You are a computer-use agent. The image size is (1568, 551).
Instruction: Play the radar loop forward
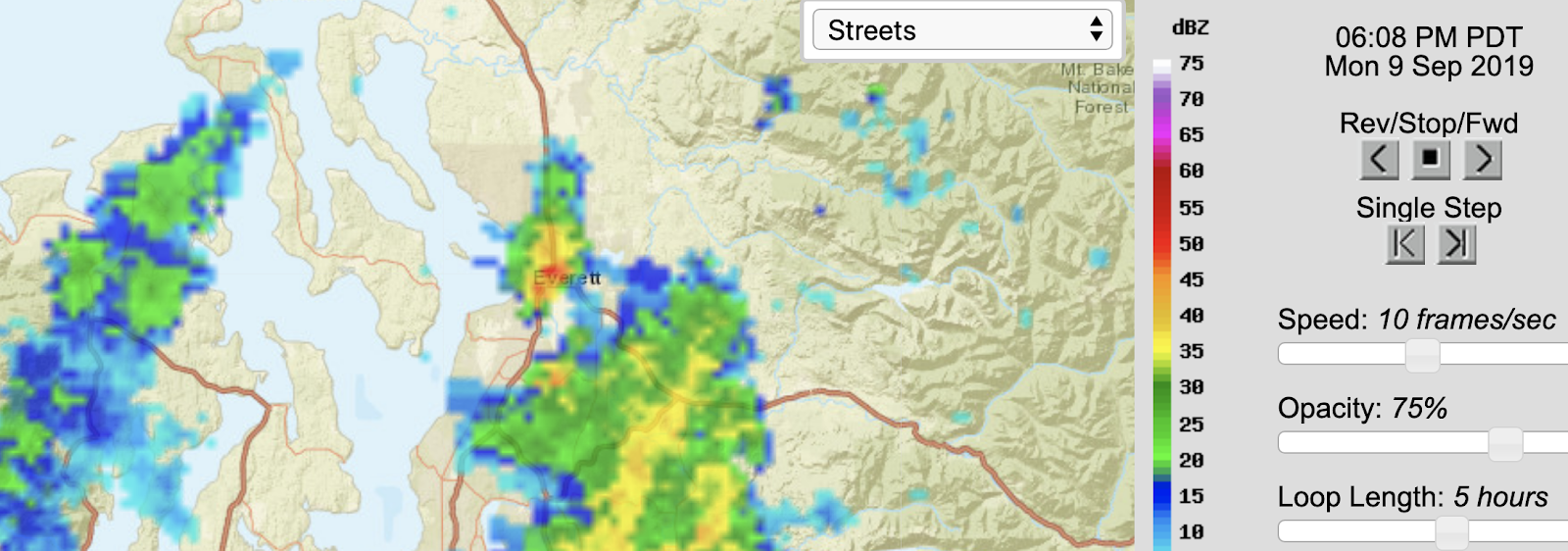pyautogui.click(x=1482, y=159)
